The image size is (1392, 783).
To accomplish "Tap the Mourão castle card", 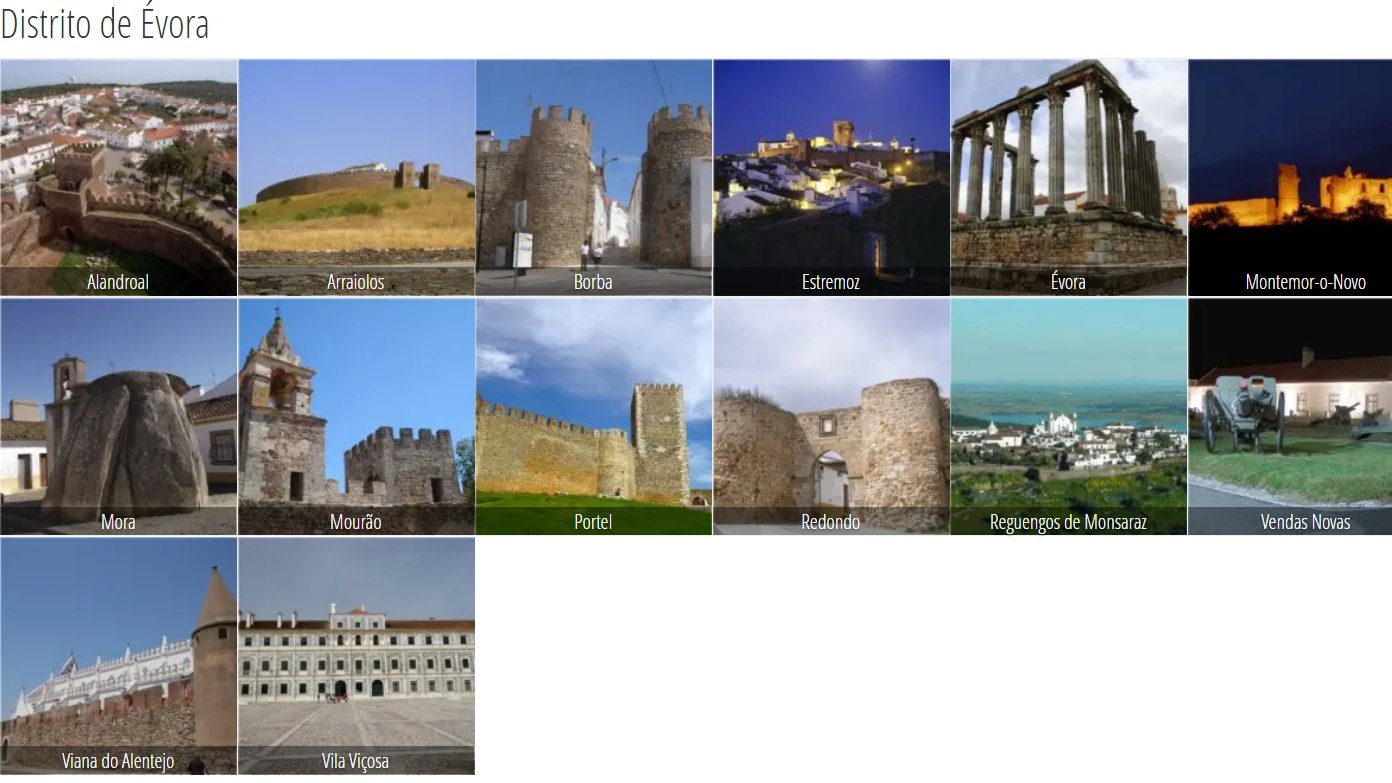I will (356, 416).
